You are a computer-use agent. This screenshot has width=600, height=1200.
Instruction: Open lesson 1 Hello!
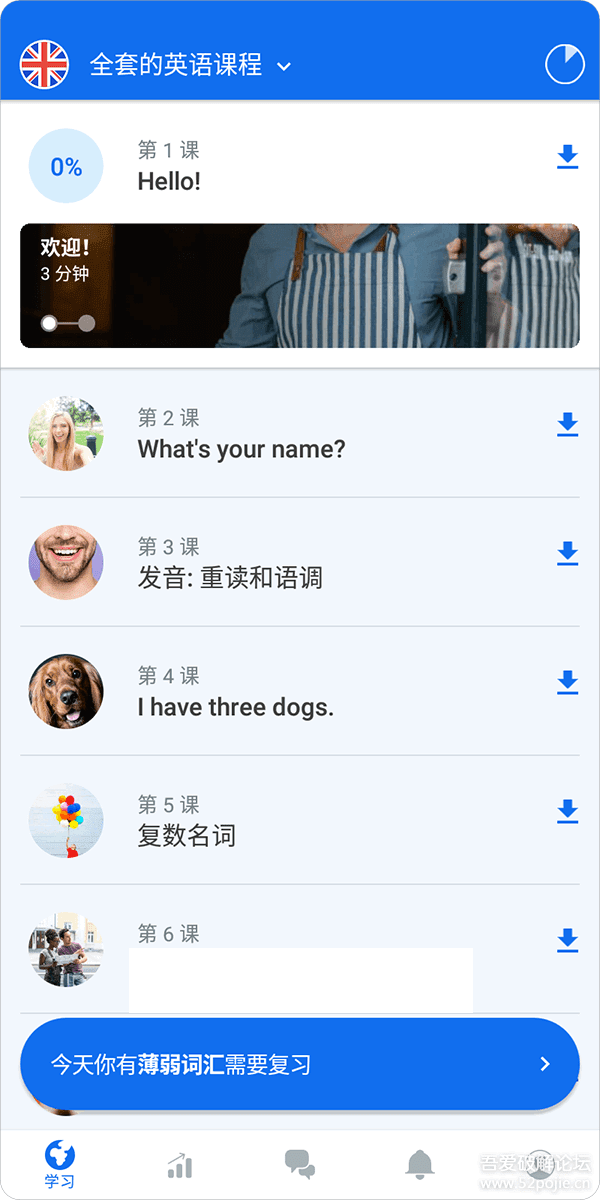coord(169,167)
